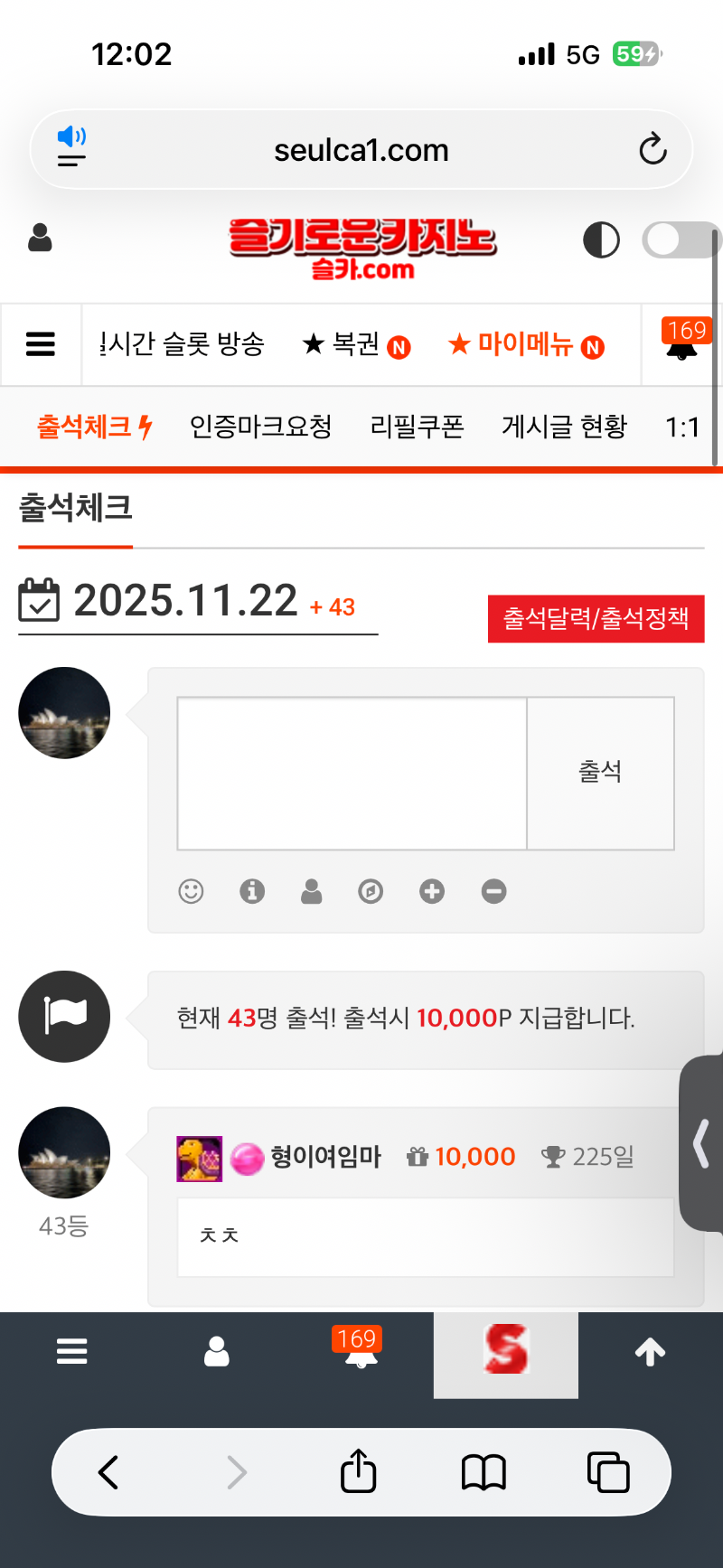Open the 복권 menu
Screen dimensions: 723x1568
click(x=356, y=344)
